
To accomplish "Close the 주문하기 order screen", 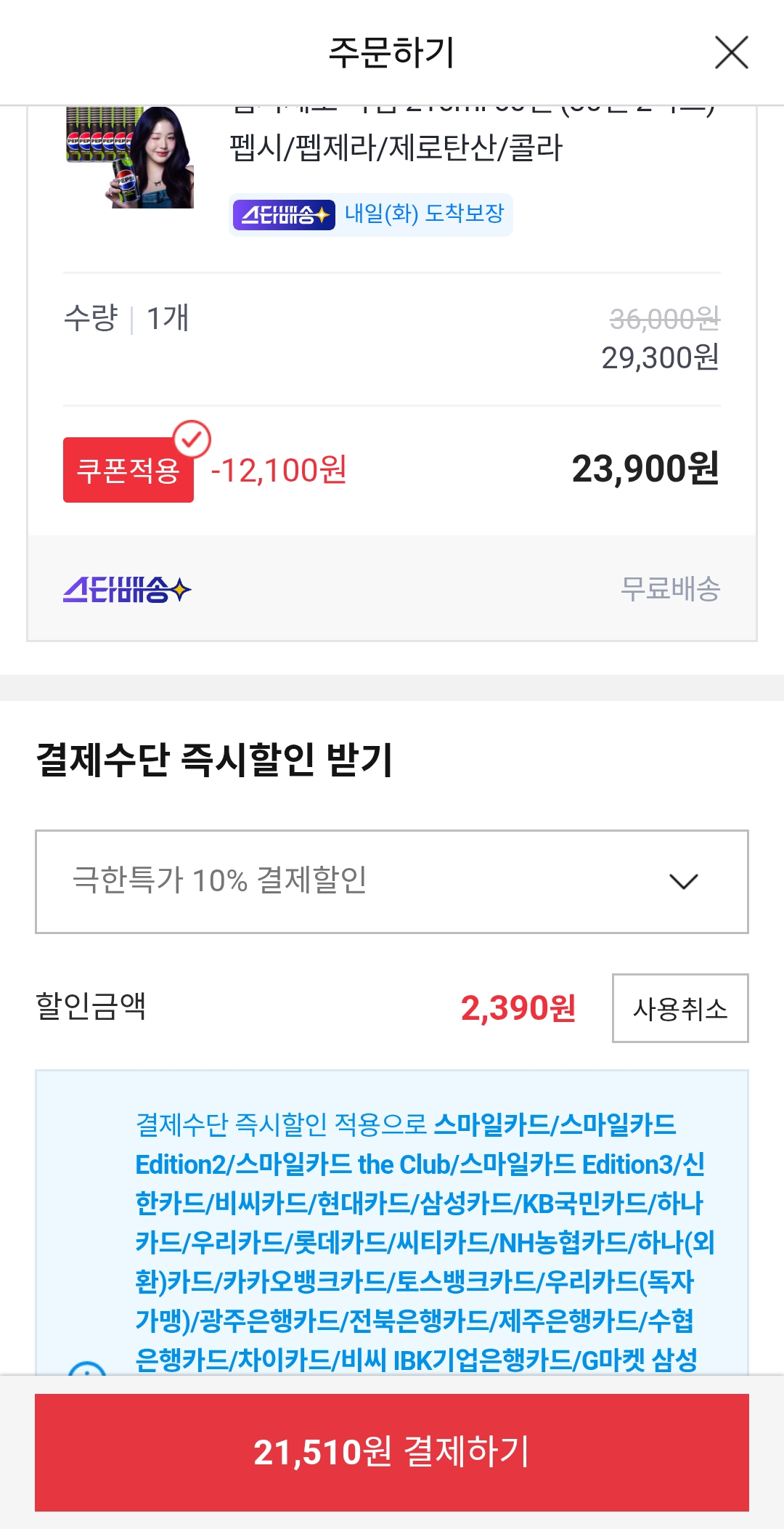I will [731, 52].
